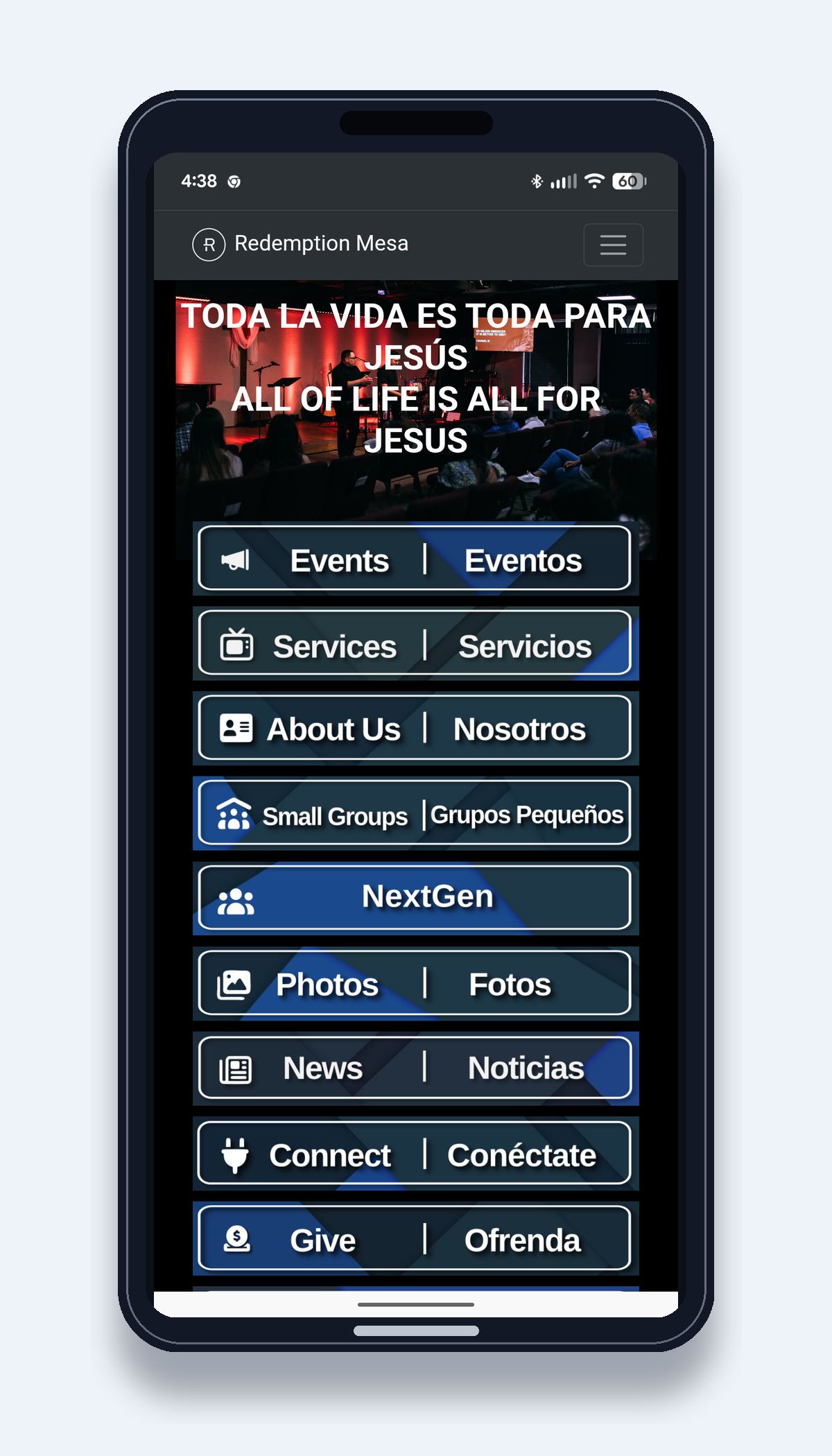Image resolution: width=832 pixels, height=1456 pixels.
Task: Tap the battery indicator showing 60
Action: pos(629,180)
